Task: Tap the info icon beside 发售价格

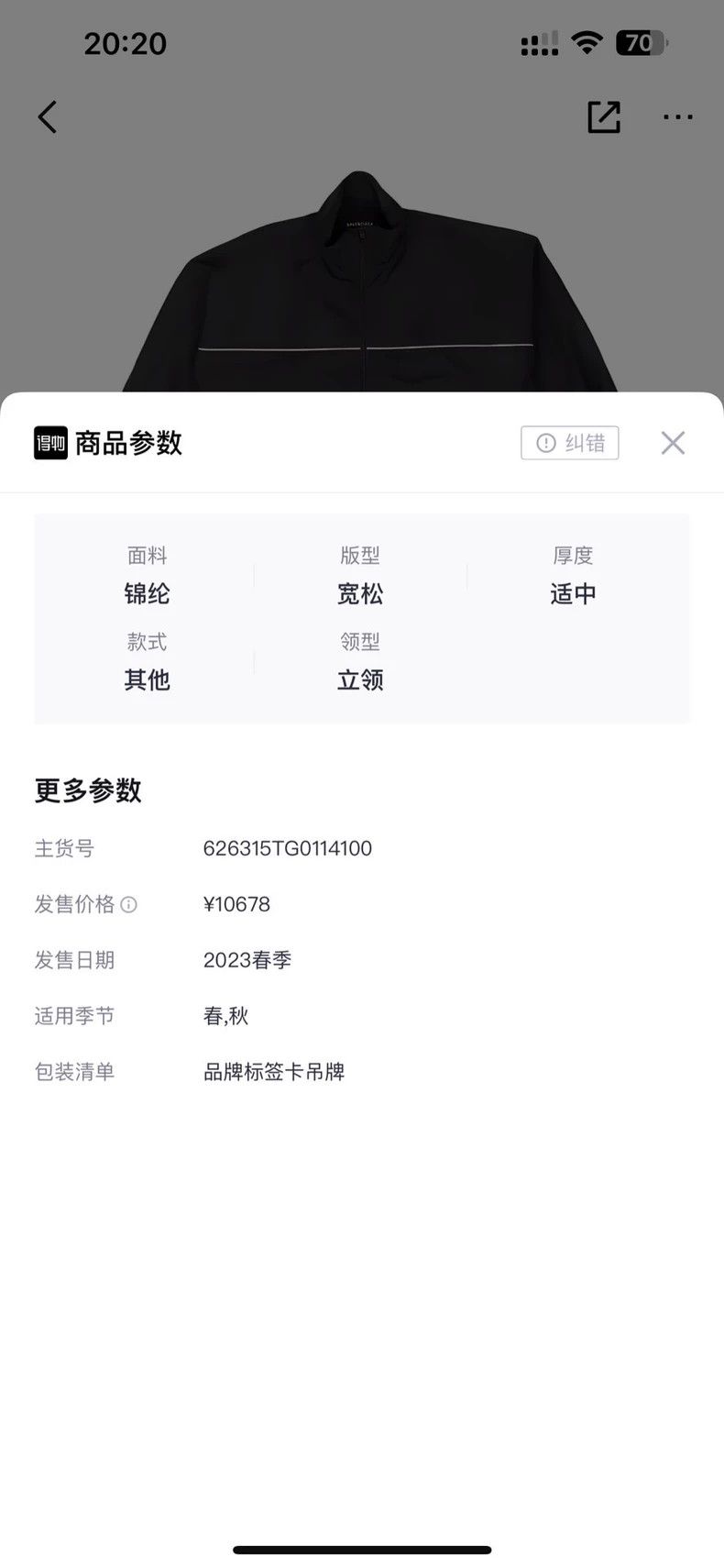Action: point(129,905)
